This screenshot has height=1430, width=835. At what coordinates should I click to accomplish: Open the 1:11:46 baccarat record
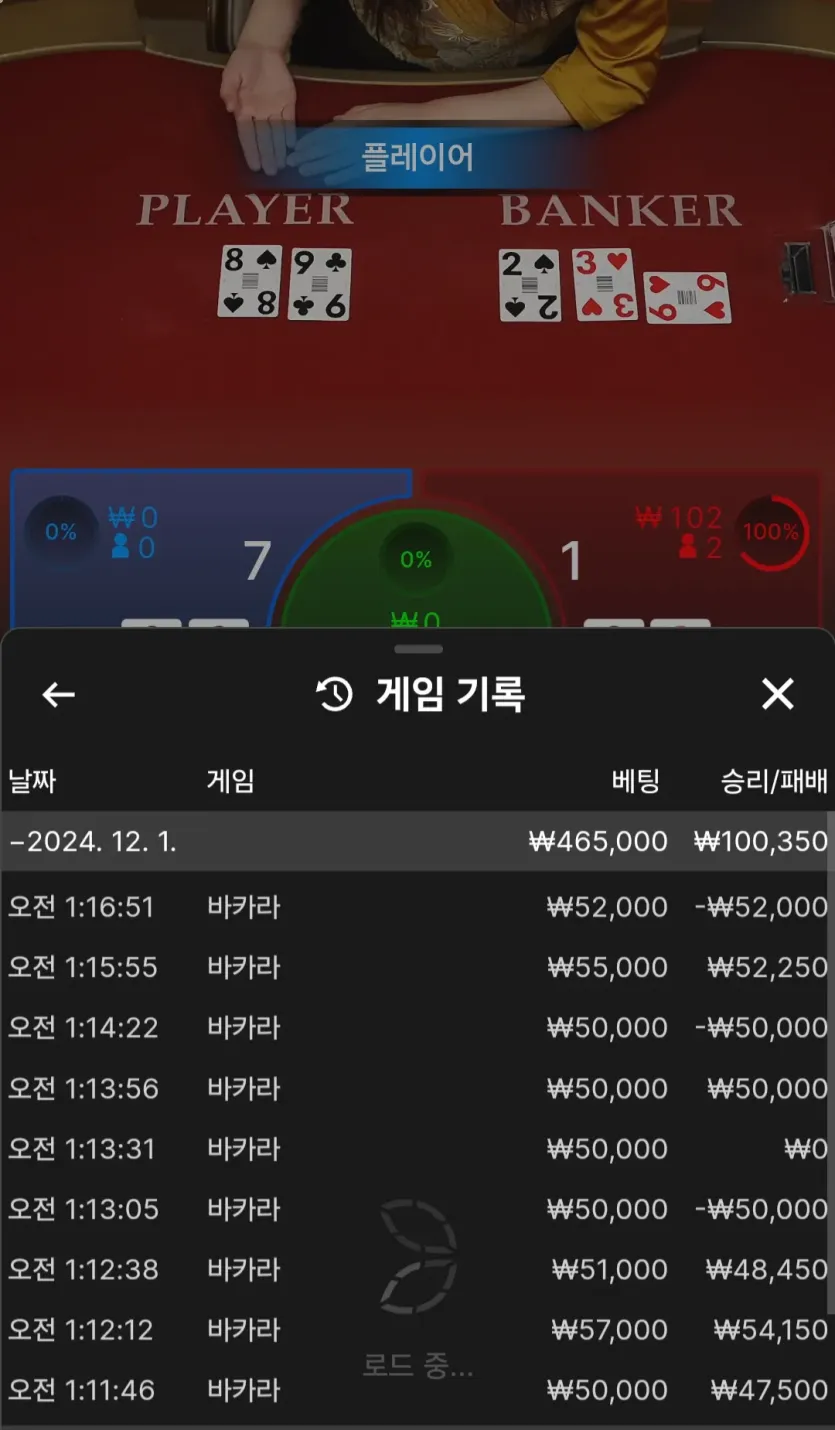[x=415, y=1390]
